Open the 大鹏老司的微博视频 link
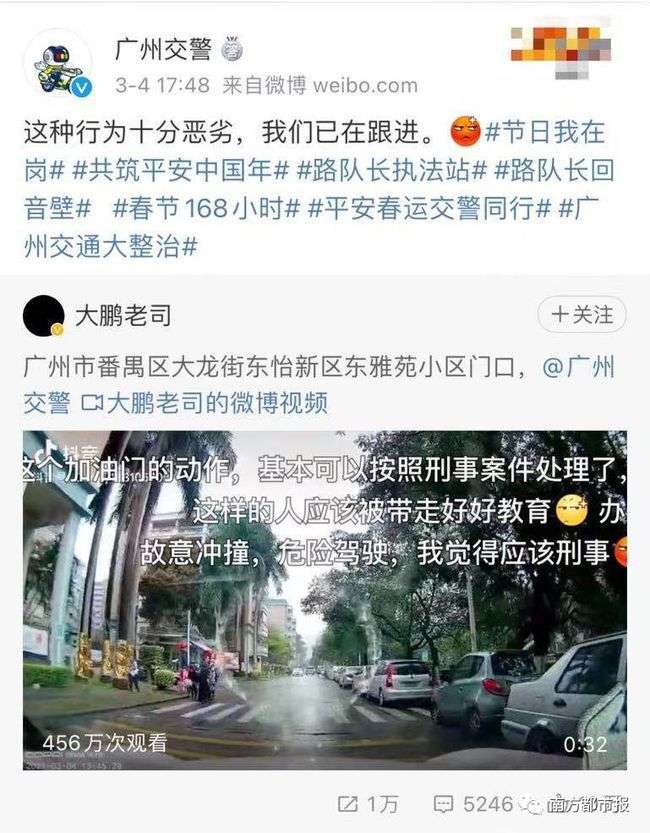The image size is (650, 833). click(215, 403)
